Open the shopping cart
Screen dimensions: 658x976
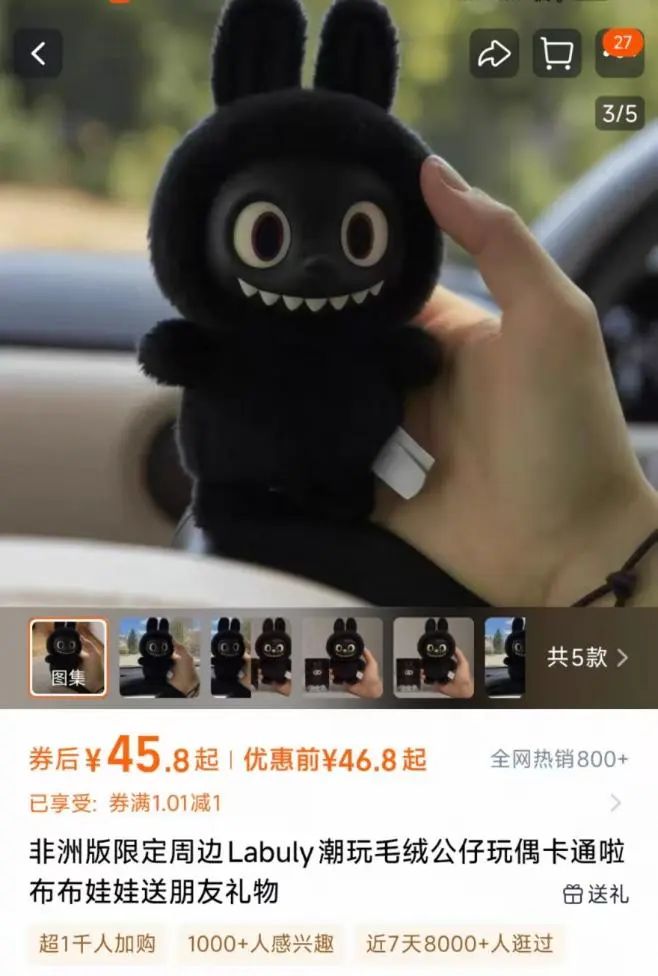click(556, 54)
